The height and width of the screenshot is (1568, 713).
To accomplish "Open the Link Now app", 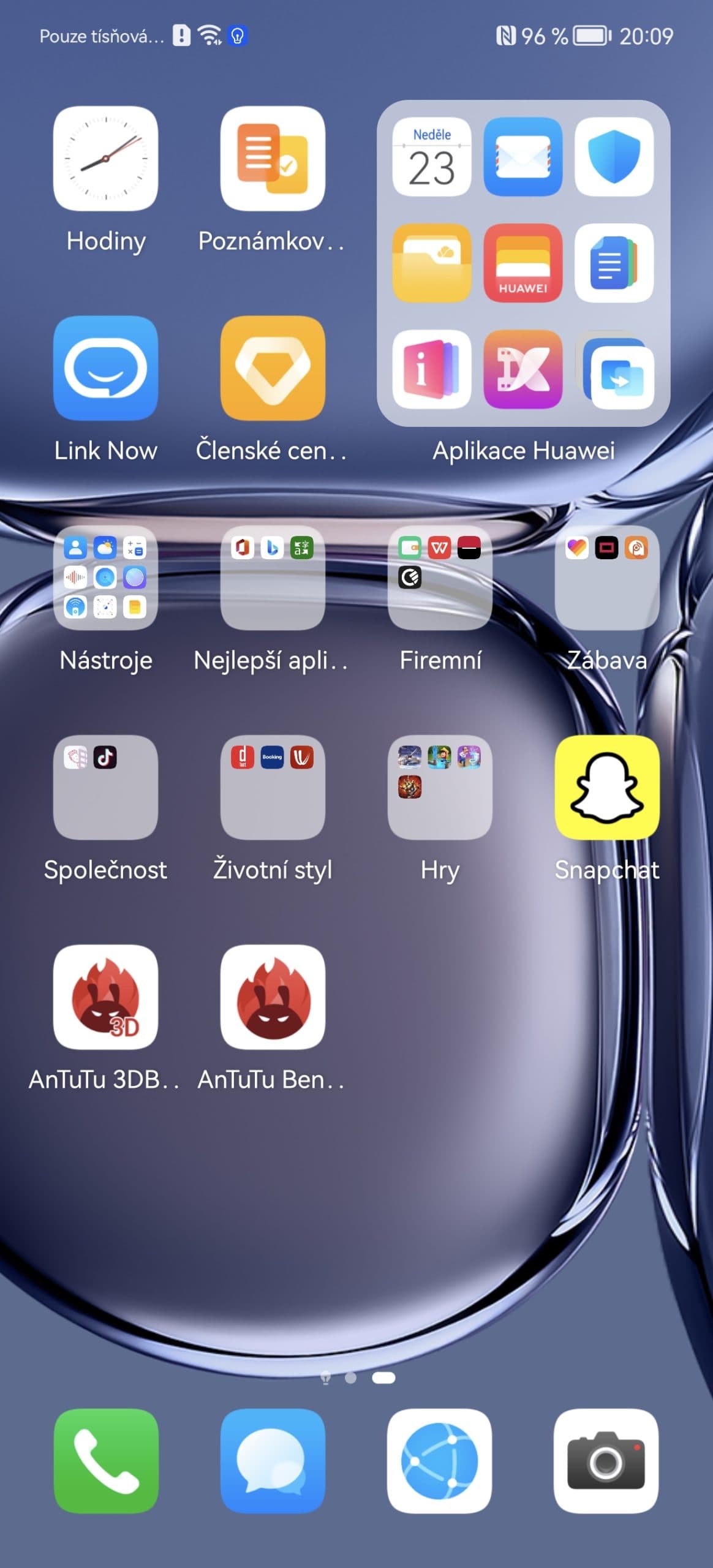I will (105, 368).
